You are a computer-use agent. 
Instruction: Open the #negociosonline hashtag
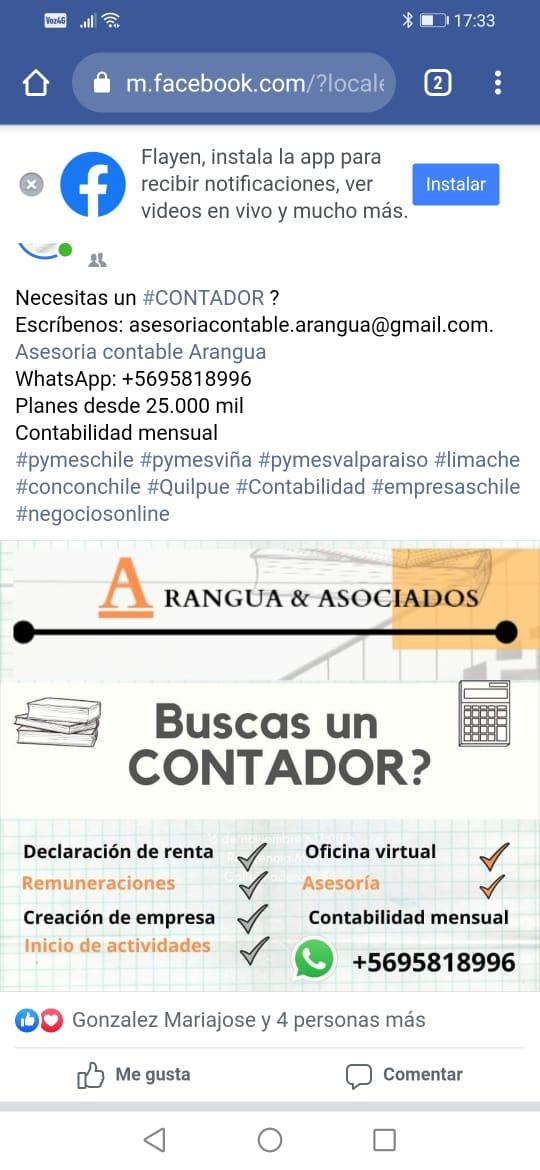92,514
